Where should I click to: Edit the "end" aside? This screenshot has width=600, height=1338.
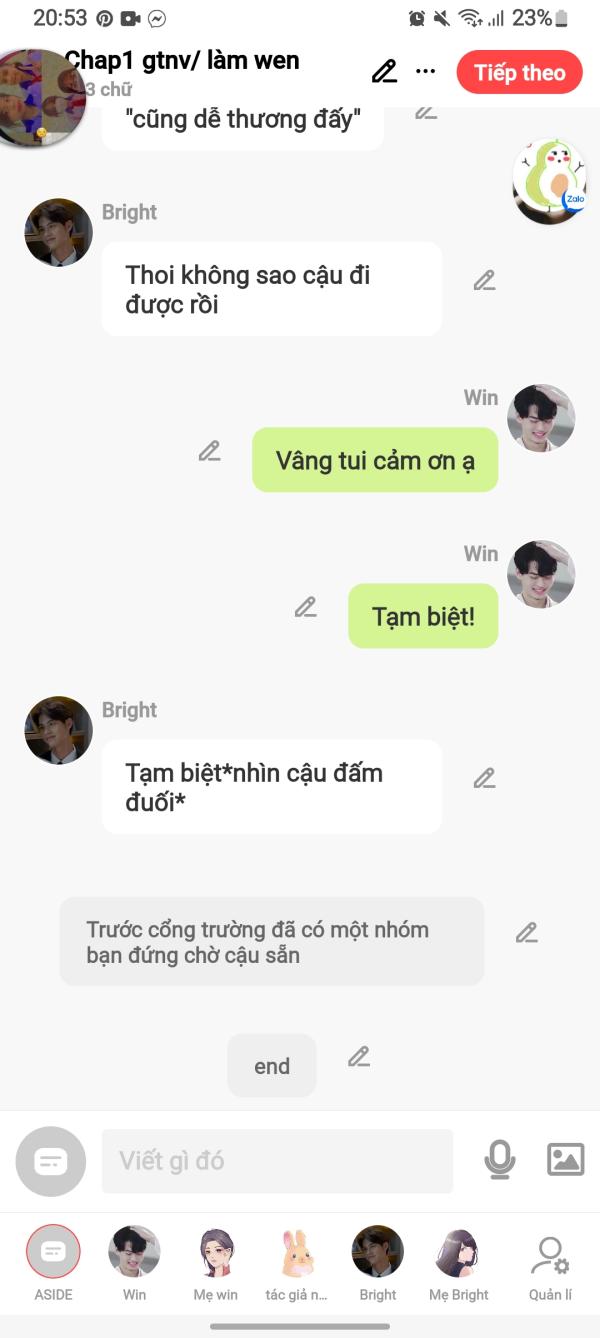359,1056
